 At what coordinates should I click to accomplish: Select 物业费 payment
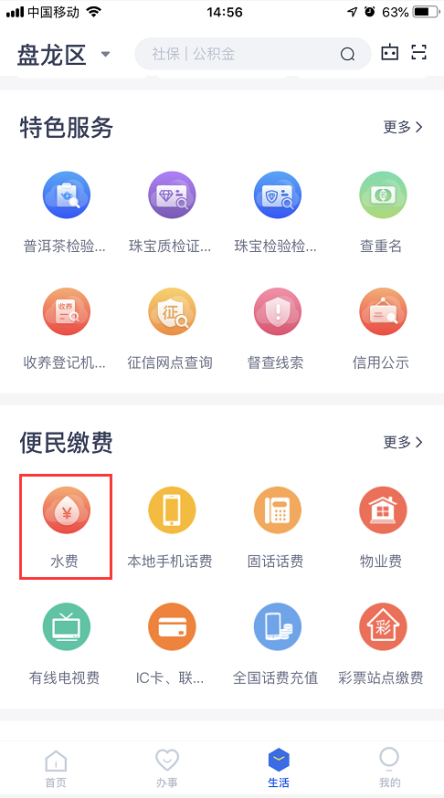click(381, 528)
